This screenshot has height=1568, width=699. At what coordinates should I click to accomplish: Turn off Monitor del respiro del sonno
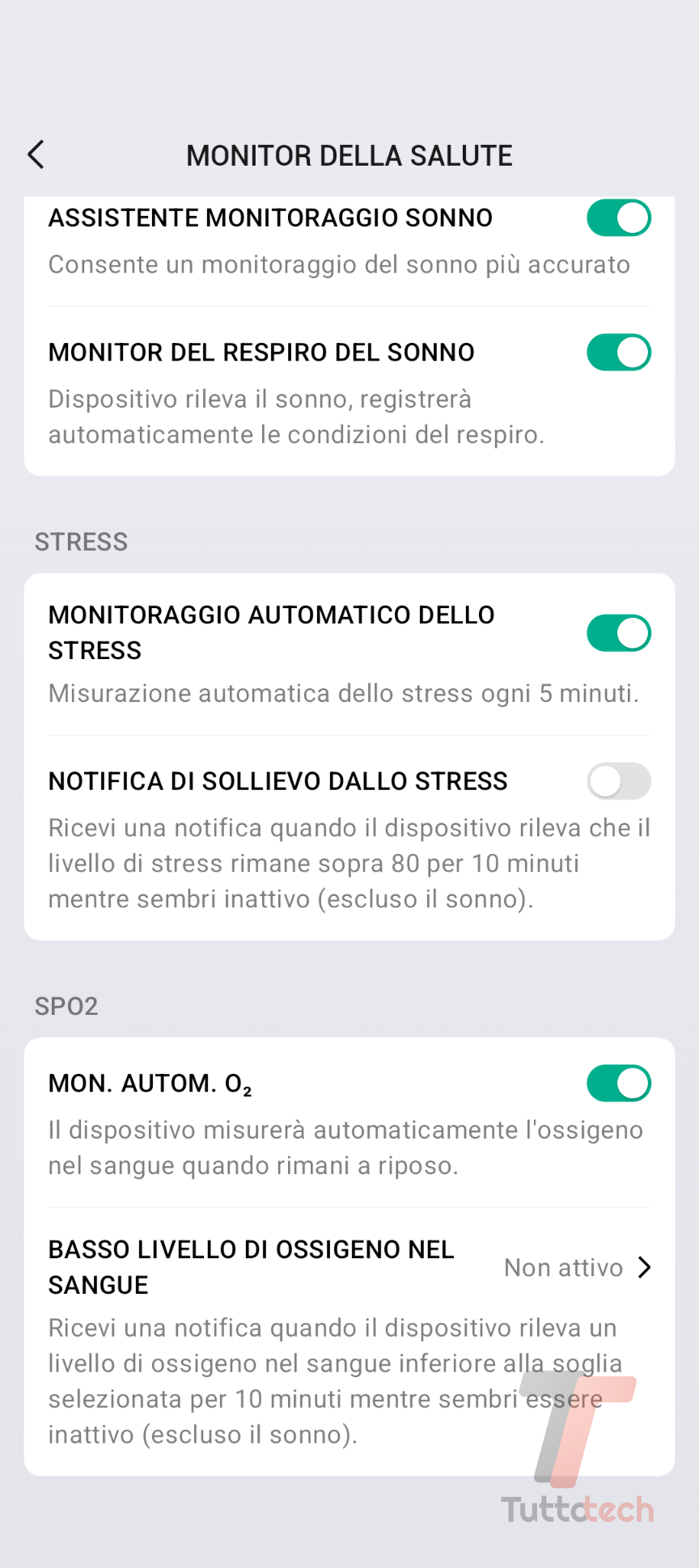618,353
